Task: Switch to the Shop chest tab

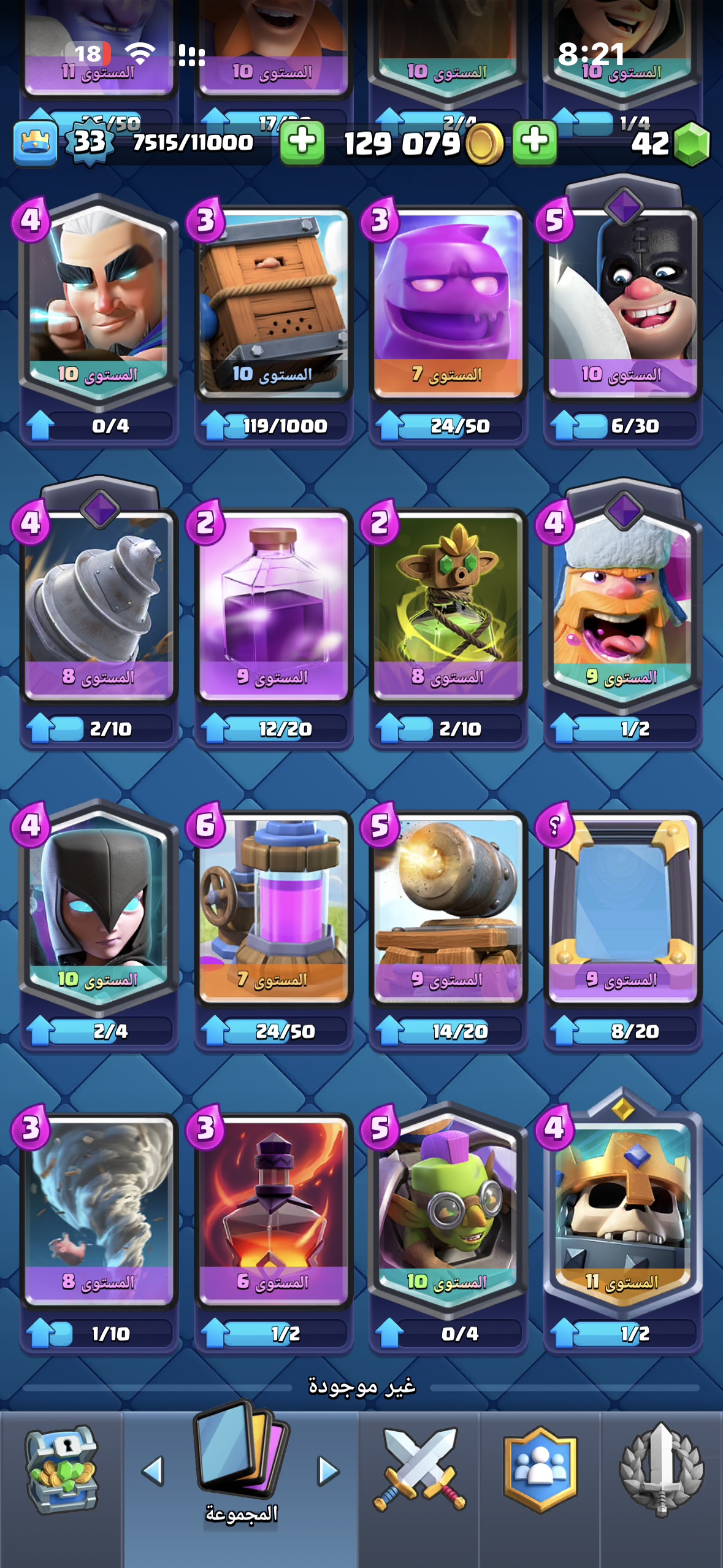Action: [x=61, y=1469]
